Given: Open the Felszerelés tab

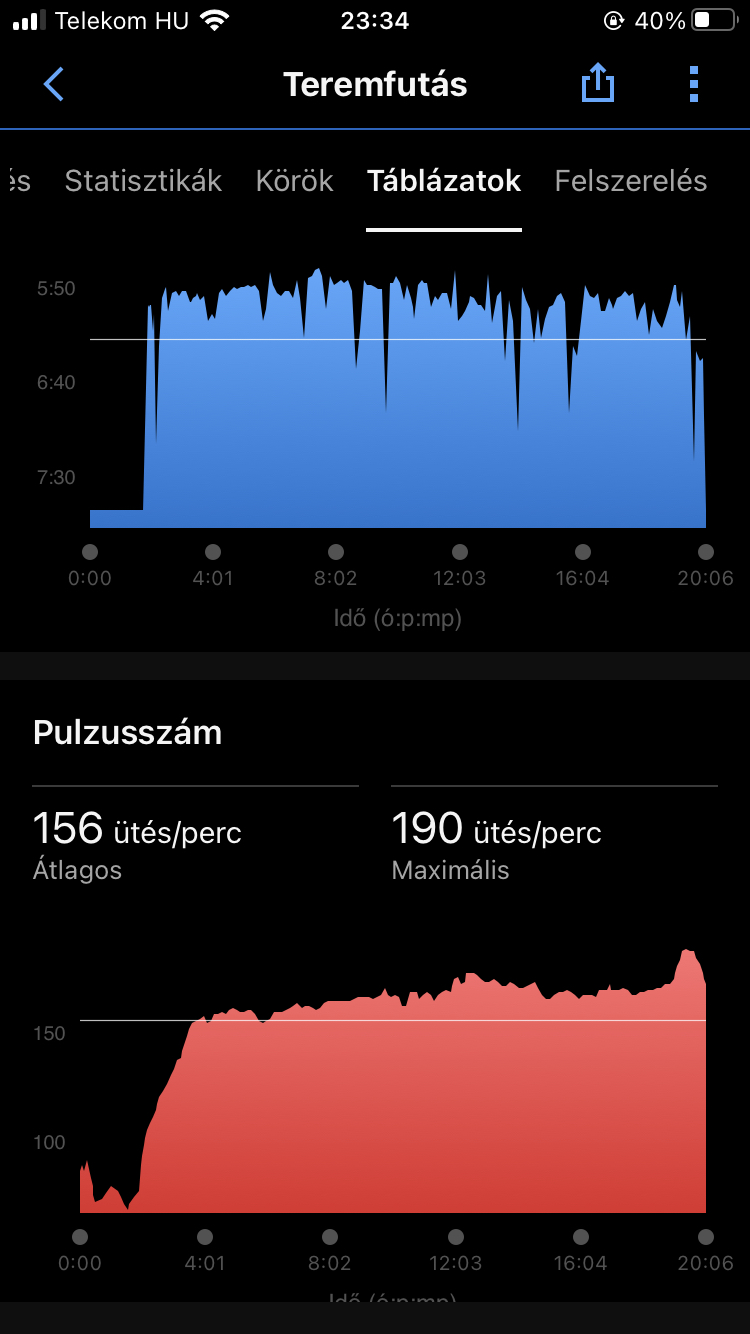Looking at the screenshot, I should [630, 181].
